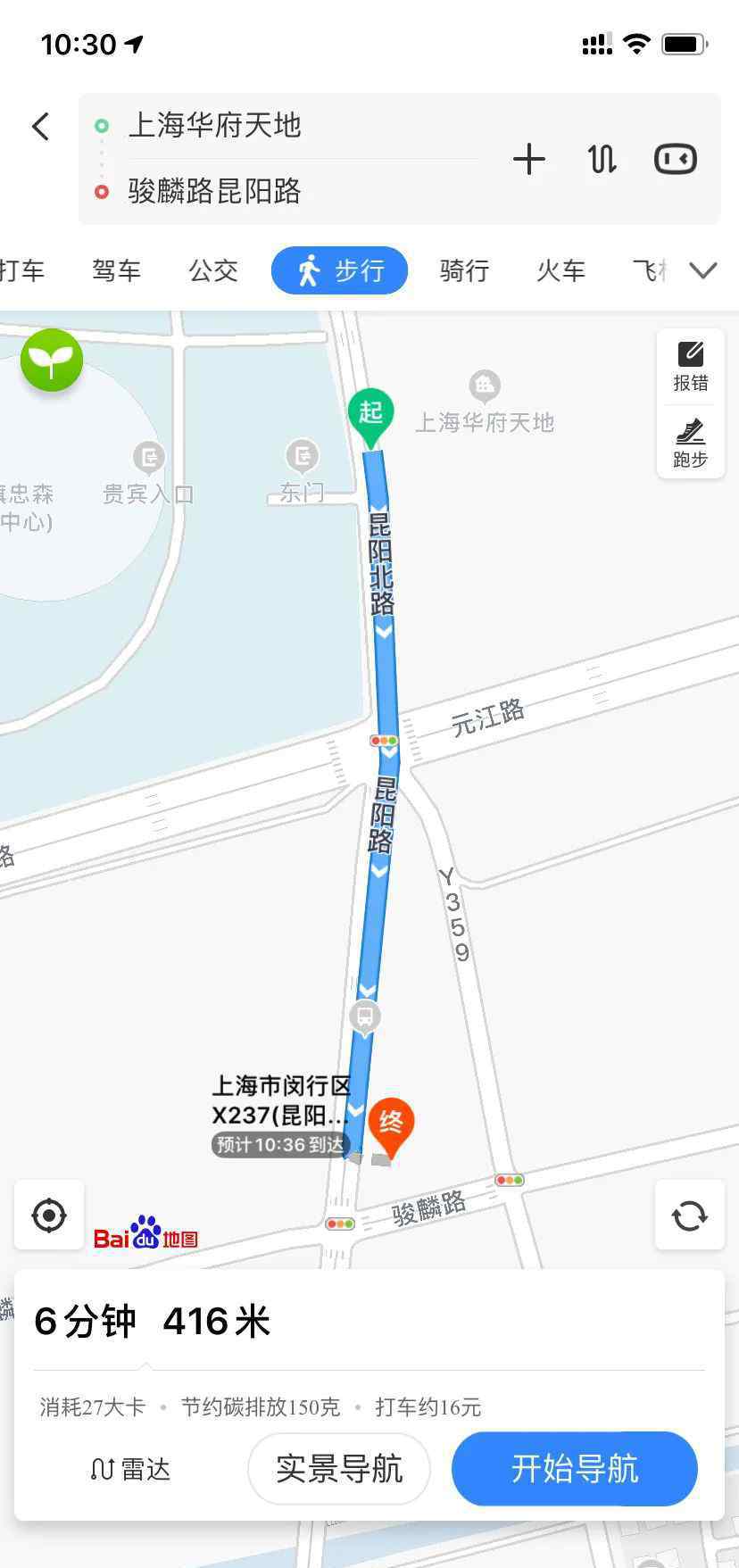Screen dimensions: 739x1568
Task: Select the 骑行 travel mode
Action: tap(464, 270)
